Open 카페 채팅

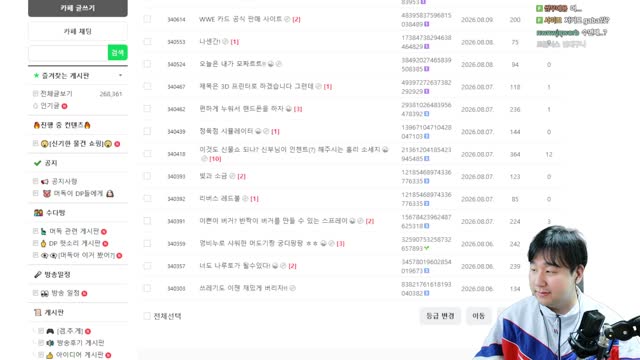click(78, 31)
